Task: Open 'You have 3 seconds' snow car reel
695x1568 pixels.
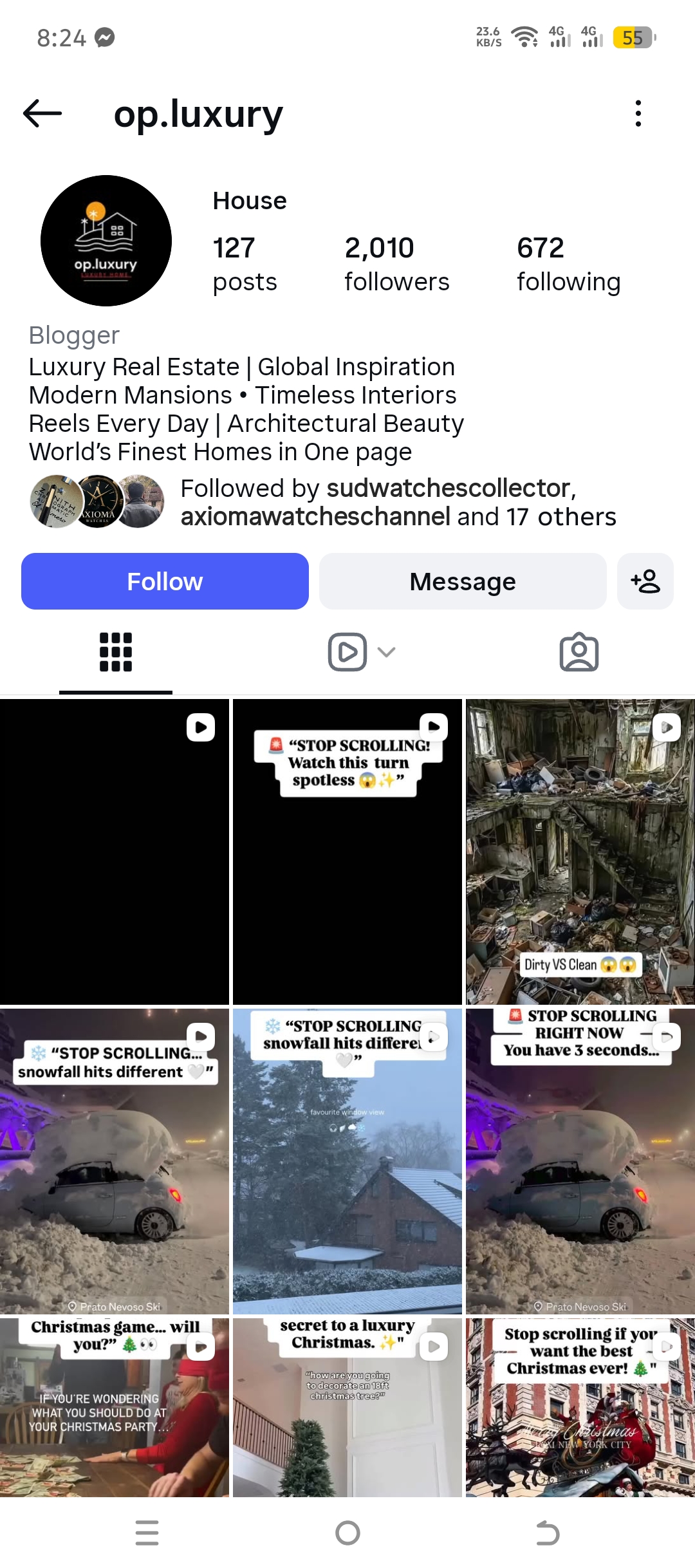Action: tap(580, 1161)
